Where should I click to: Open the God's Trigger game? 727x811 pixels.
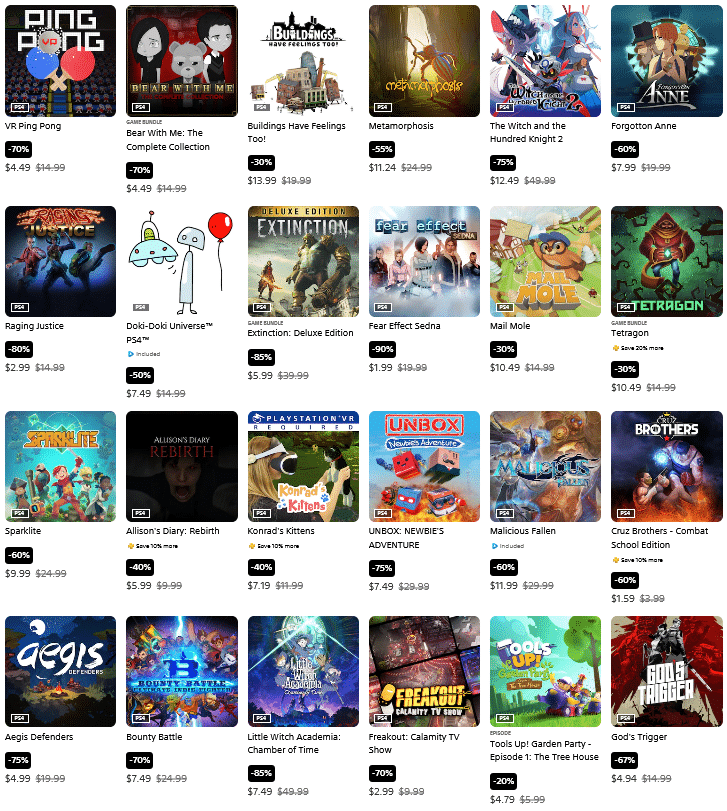(x=666, y=671)
